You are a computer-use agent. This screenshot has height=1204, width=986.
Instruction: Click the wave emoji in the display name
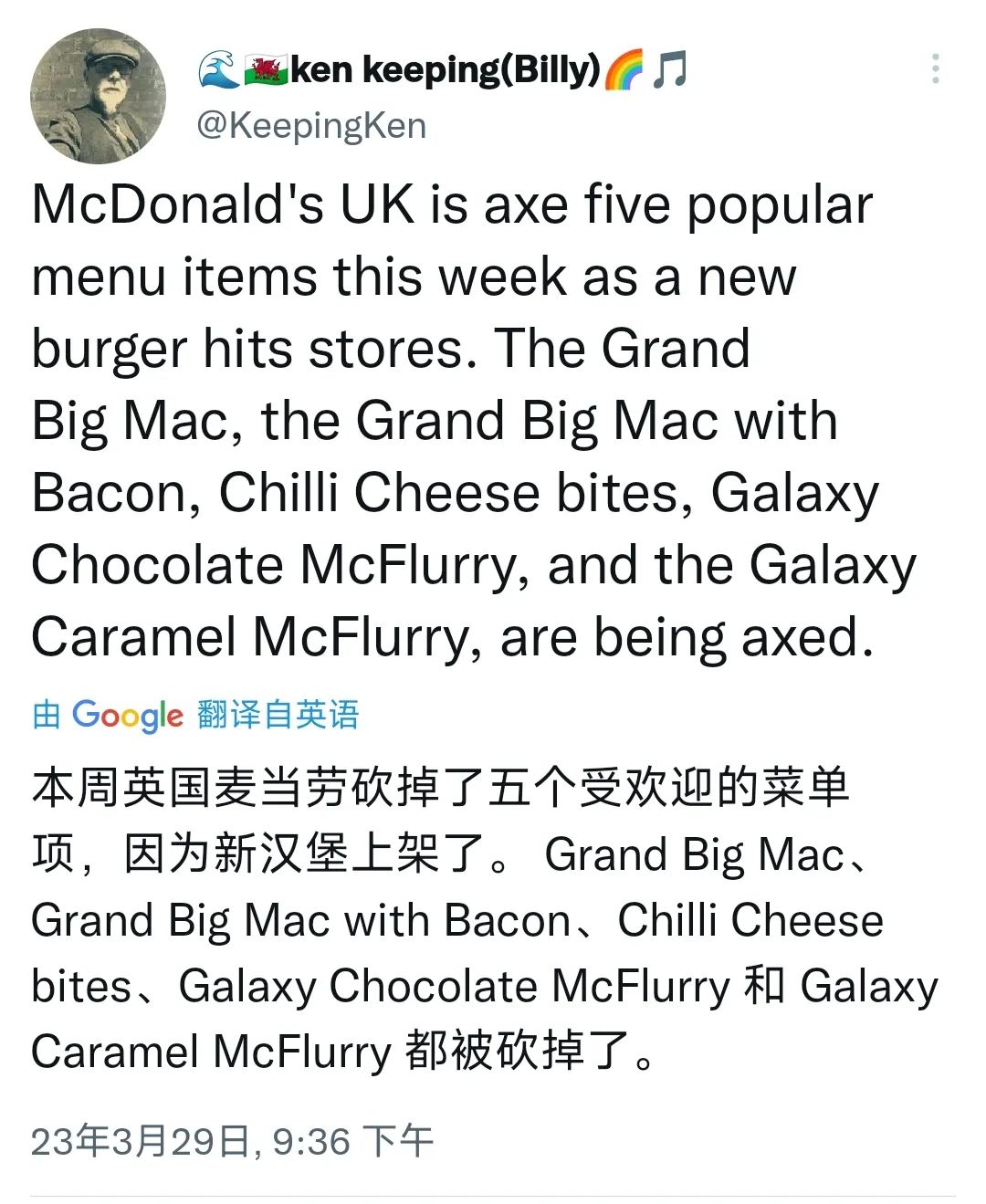[x=219, y=68]
